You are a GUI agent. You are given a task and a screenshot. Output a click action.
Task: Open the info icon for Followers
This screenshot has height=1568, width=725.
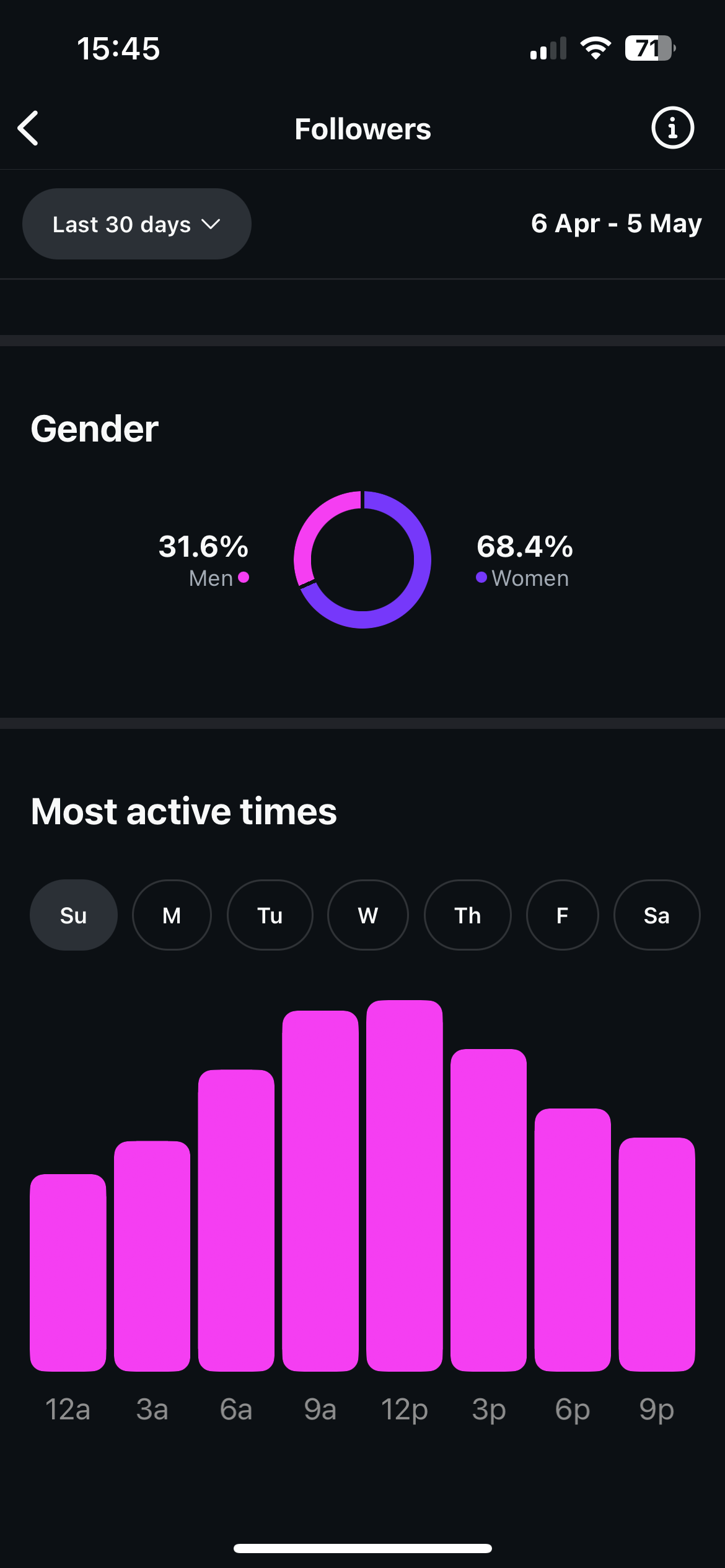point(672,128)
